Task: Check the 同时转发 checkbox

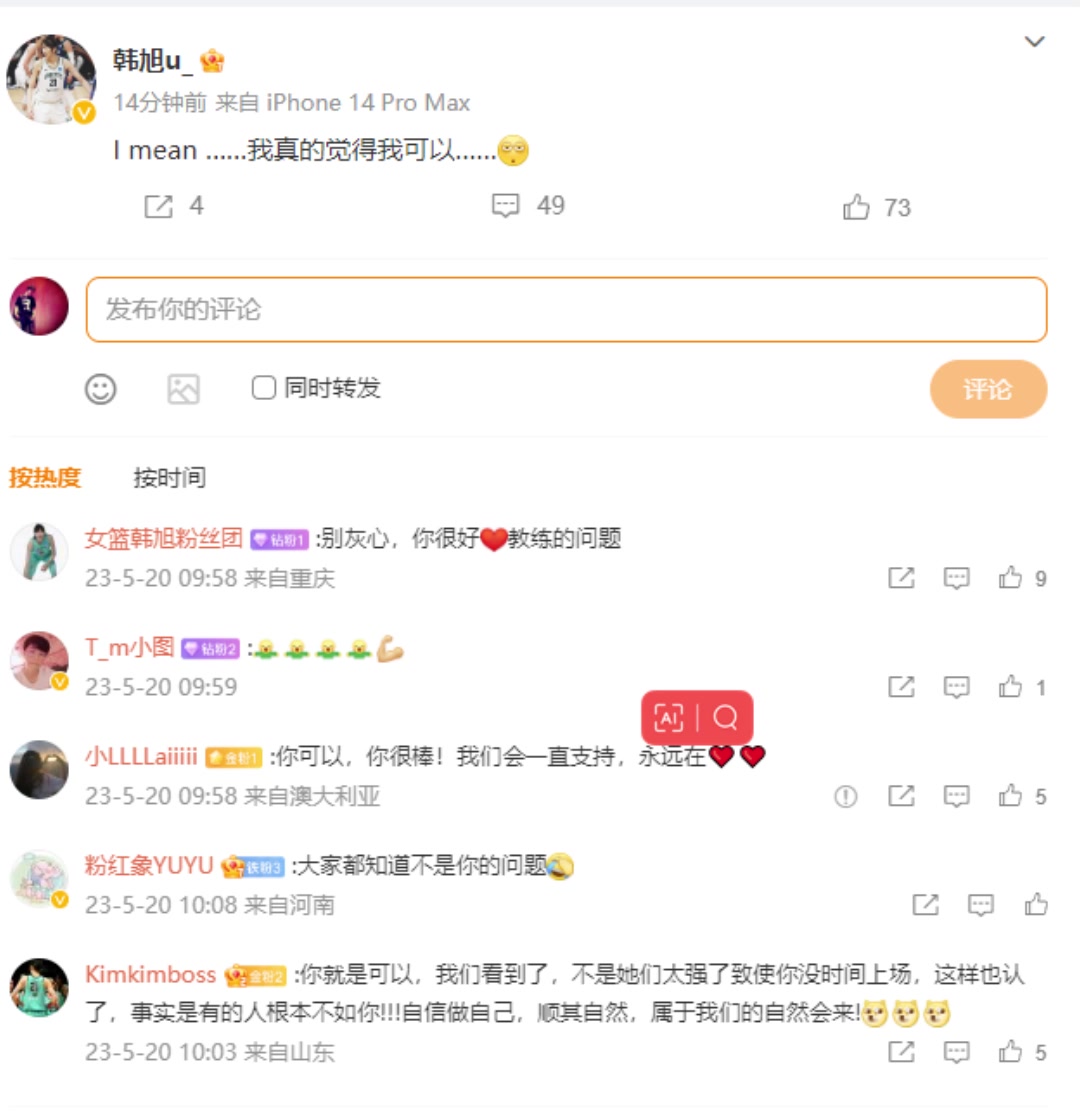Action: pyautogui.click(x=264, y=388)
